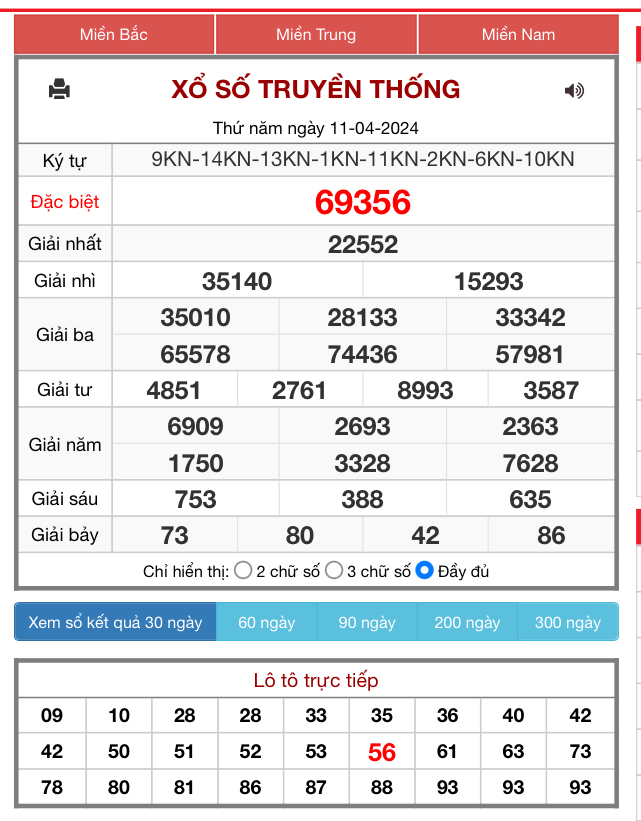This screenshot has width=641, height=821.
Task: View results history for 30 ngày
Action: tap(115, 622)
